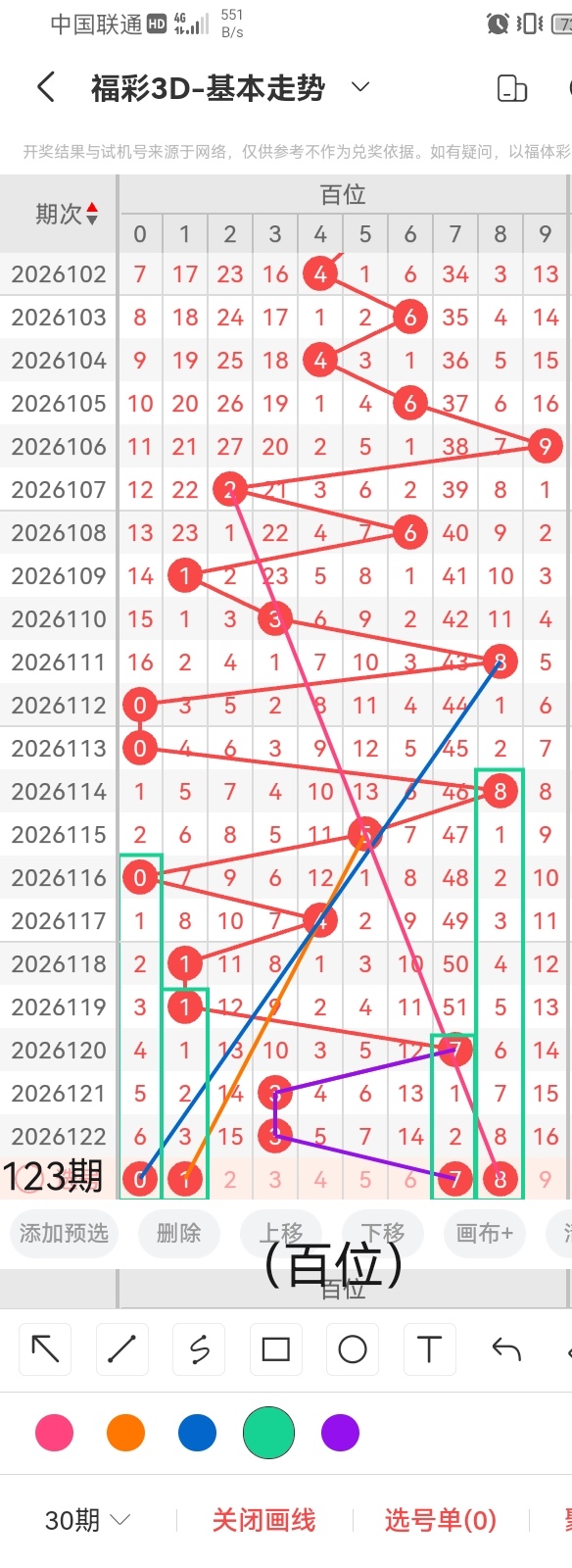Select the rectangle drawing tool
The width and height of the screenshot is (572, 1568).
tap(275, 1349)
